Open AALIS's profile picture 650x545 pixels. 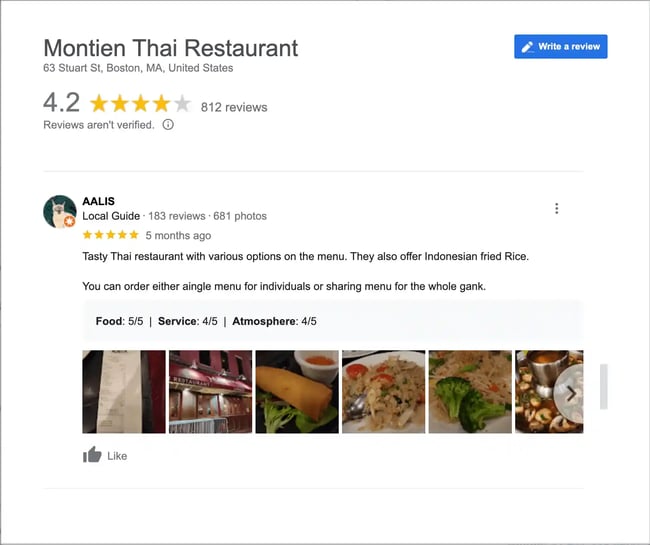coord(60,212)
